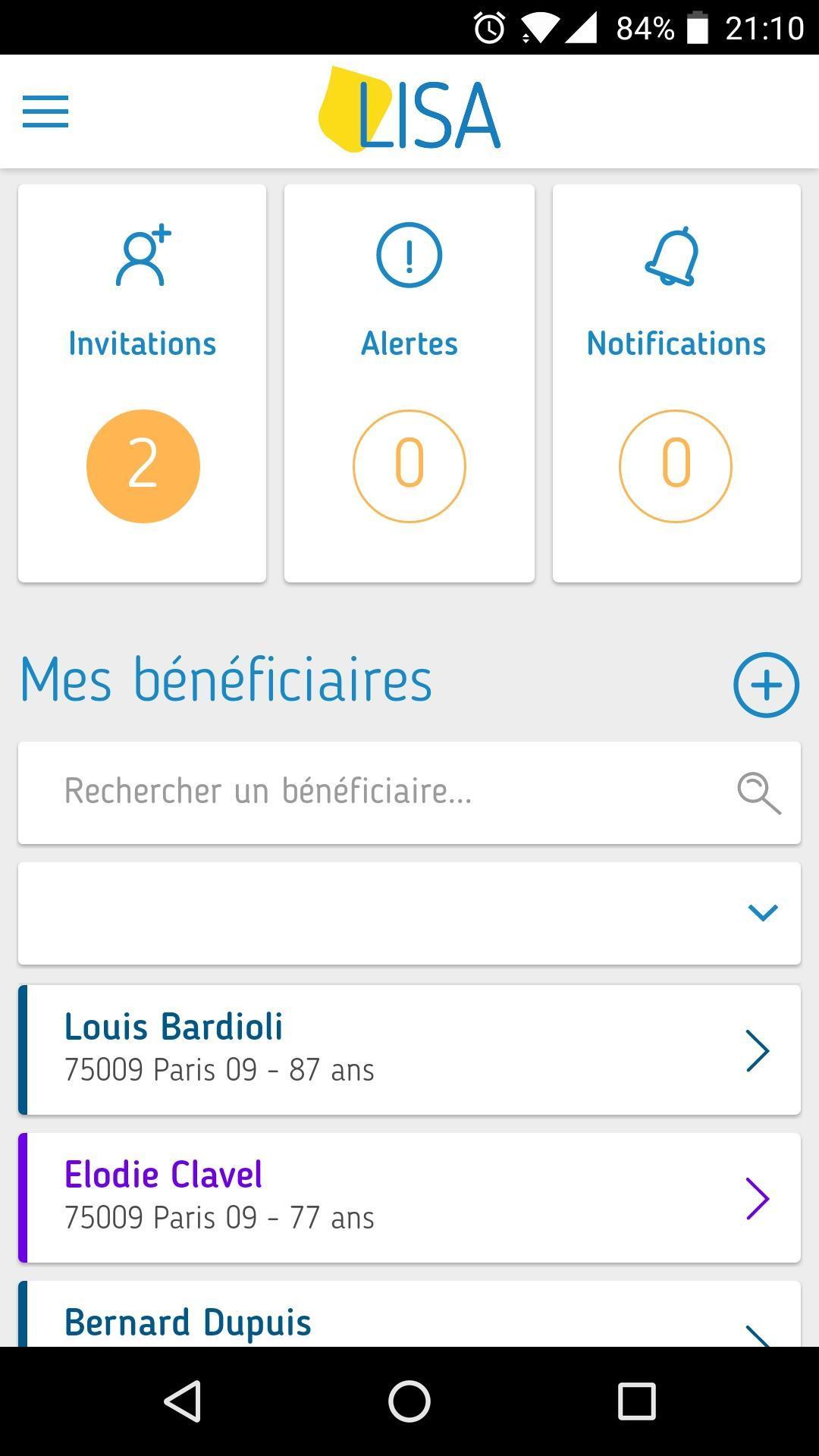Open Elodie Clavel's profile
Image resolution: width=819 pixels, height=1456 pixels.
pos(409,1197)
